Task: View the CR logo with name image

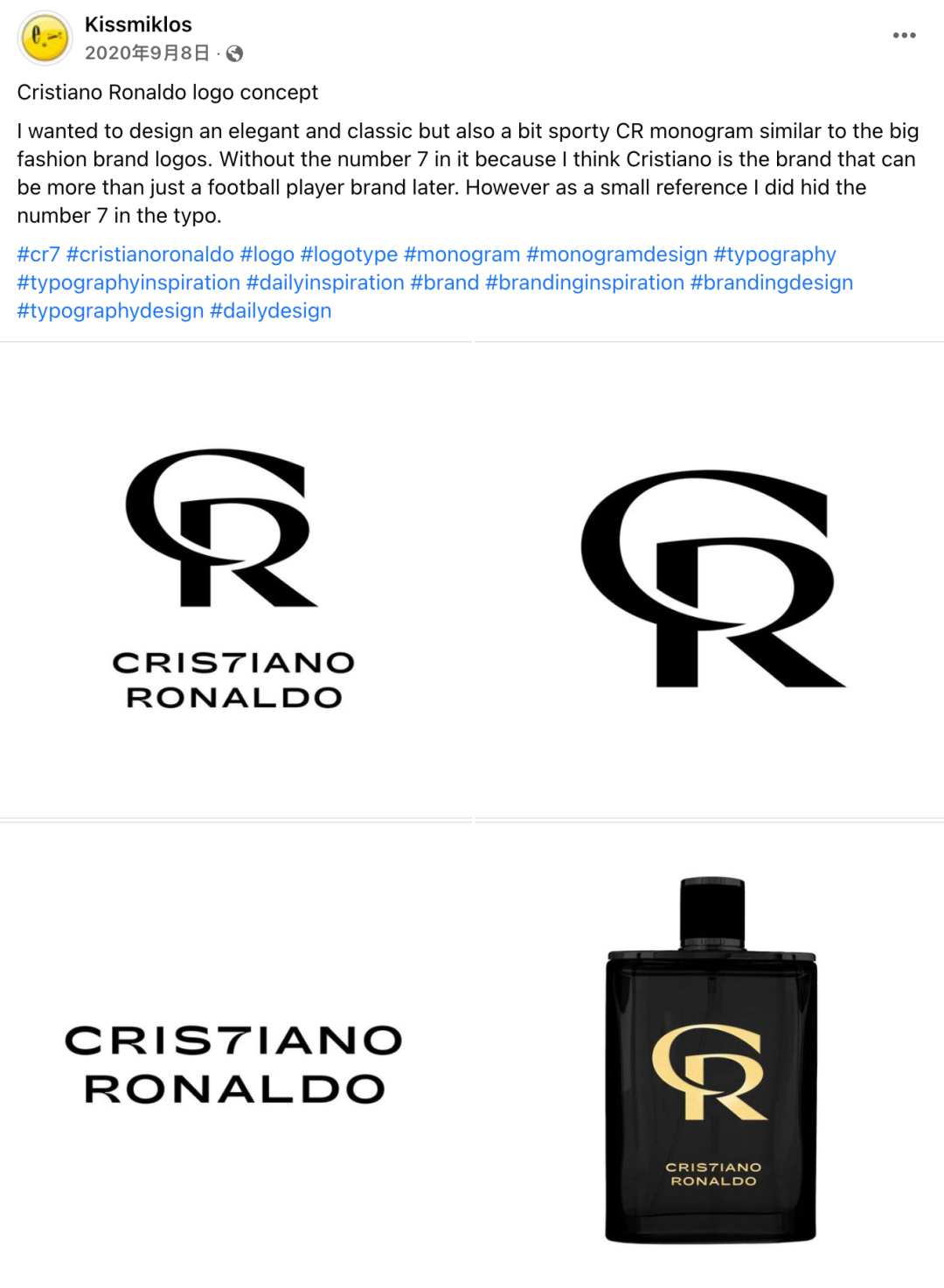Action: pos(234,579)
